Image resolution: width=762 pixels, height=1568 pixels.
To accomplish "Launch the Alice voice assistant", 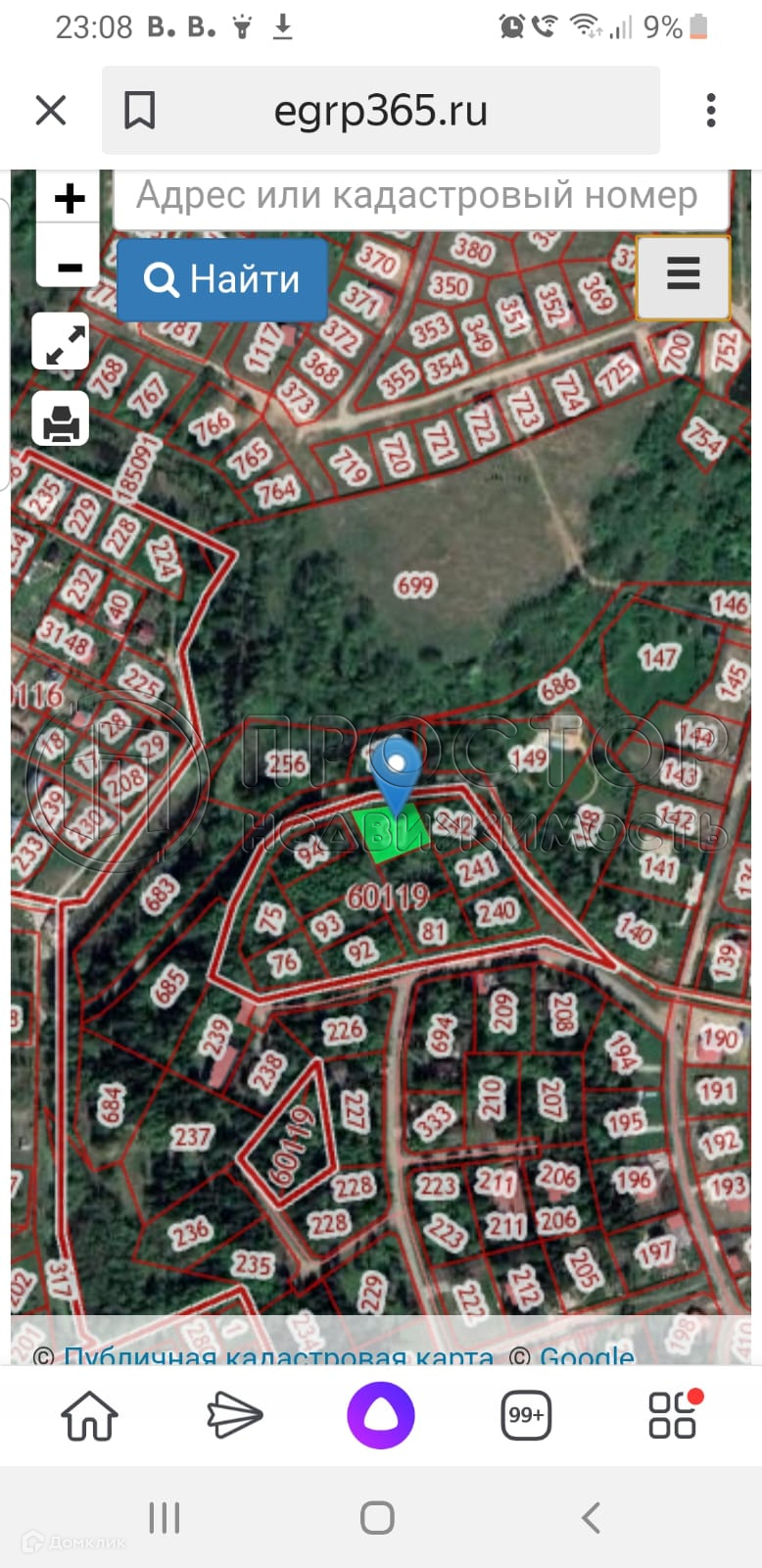I will [381, 1416].
